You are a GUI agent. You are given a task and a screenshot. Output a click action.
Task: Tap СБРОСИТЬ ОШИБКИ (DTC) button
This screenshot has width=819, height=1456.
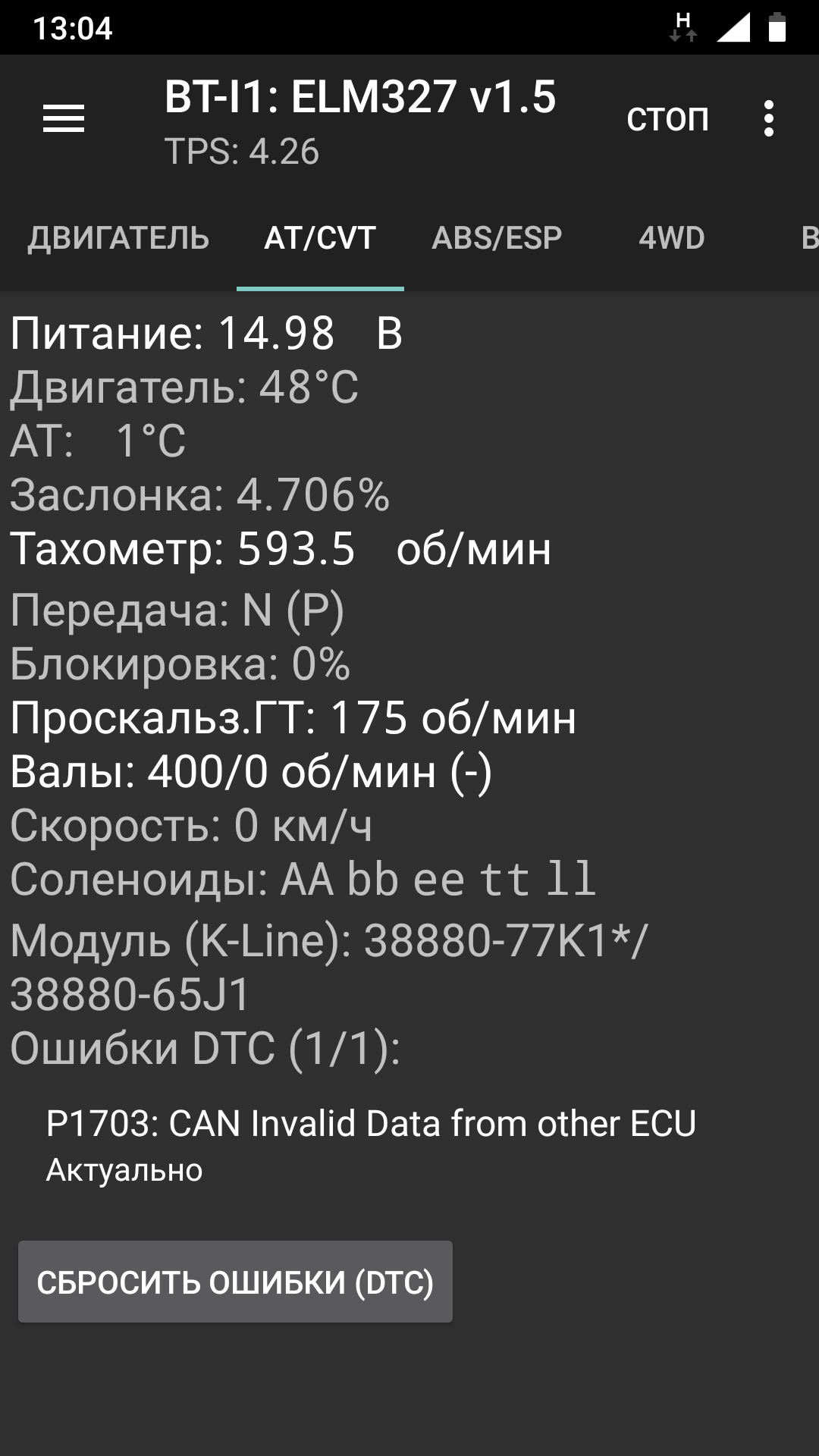click(235, 1282)
